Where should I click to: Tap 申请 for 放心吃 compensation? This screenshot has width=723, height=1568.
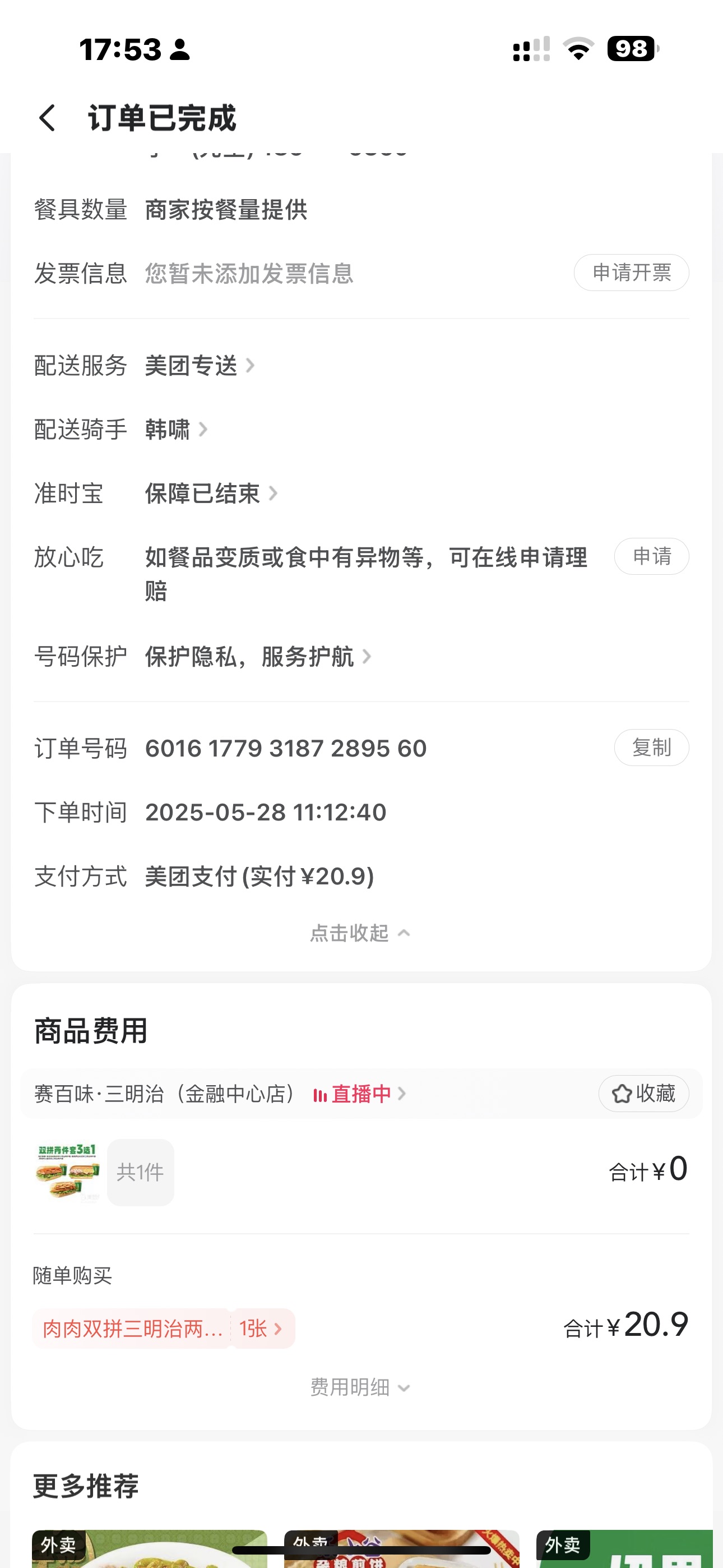pos(651,556)
